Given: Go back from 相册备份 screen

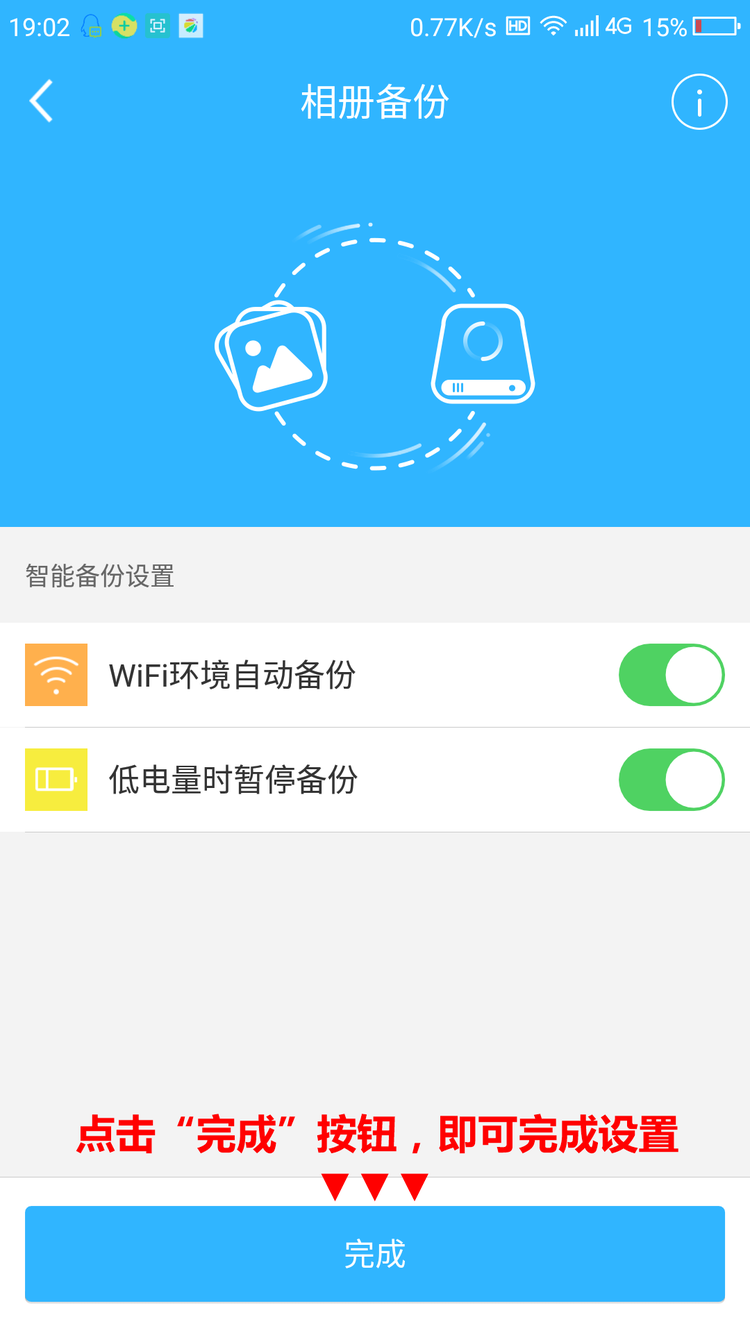Looking at the screenshot, I should (41, 102).
